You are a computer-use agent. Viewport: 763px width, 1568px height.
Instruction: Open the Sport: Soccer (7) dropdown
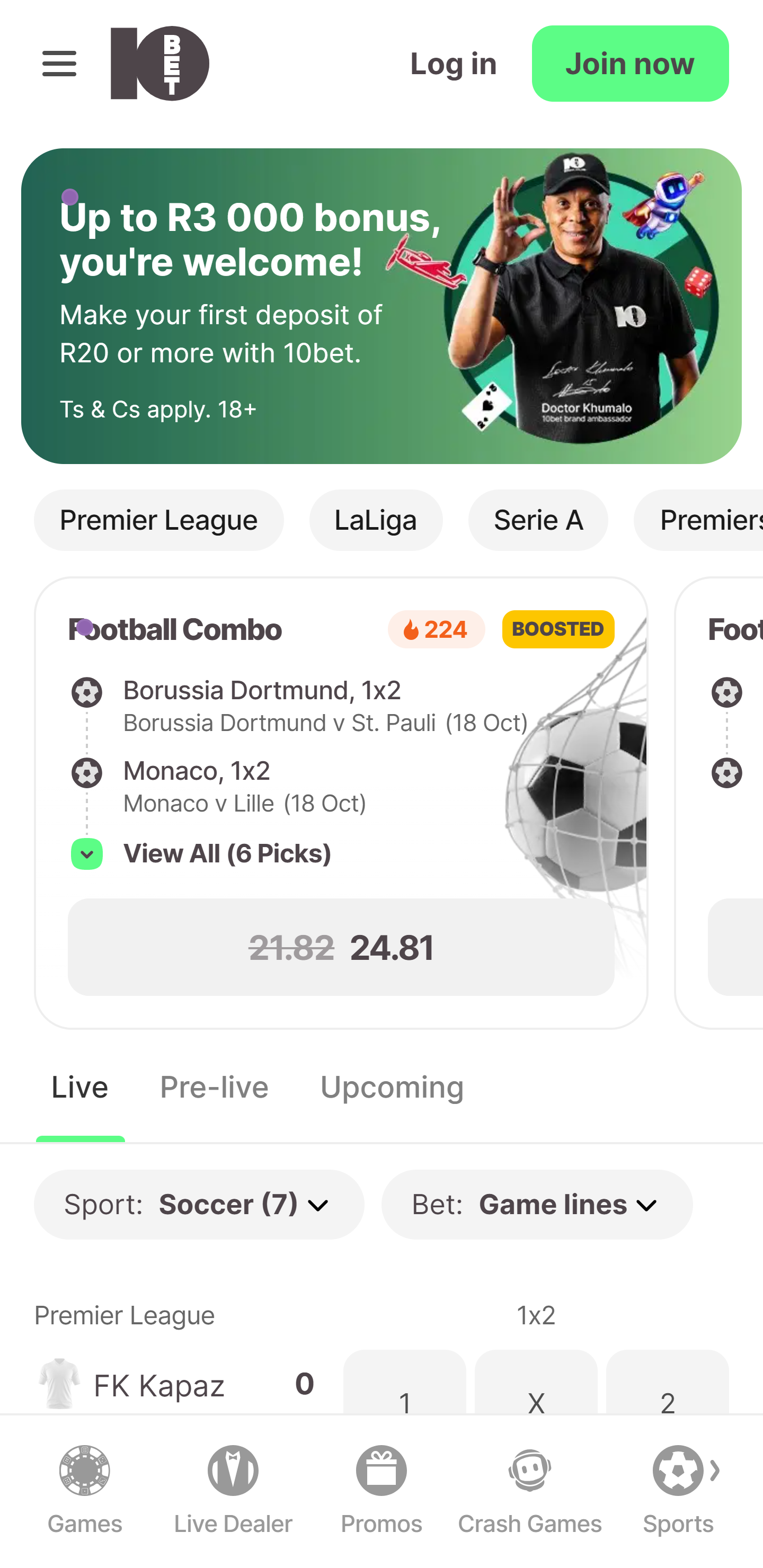pos(199,1204)
